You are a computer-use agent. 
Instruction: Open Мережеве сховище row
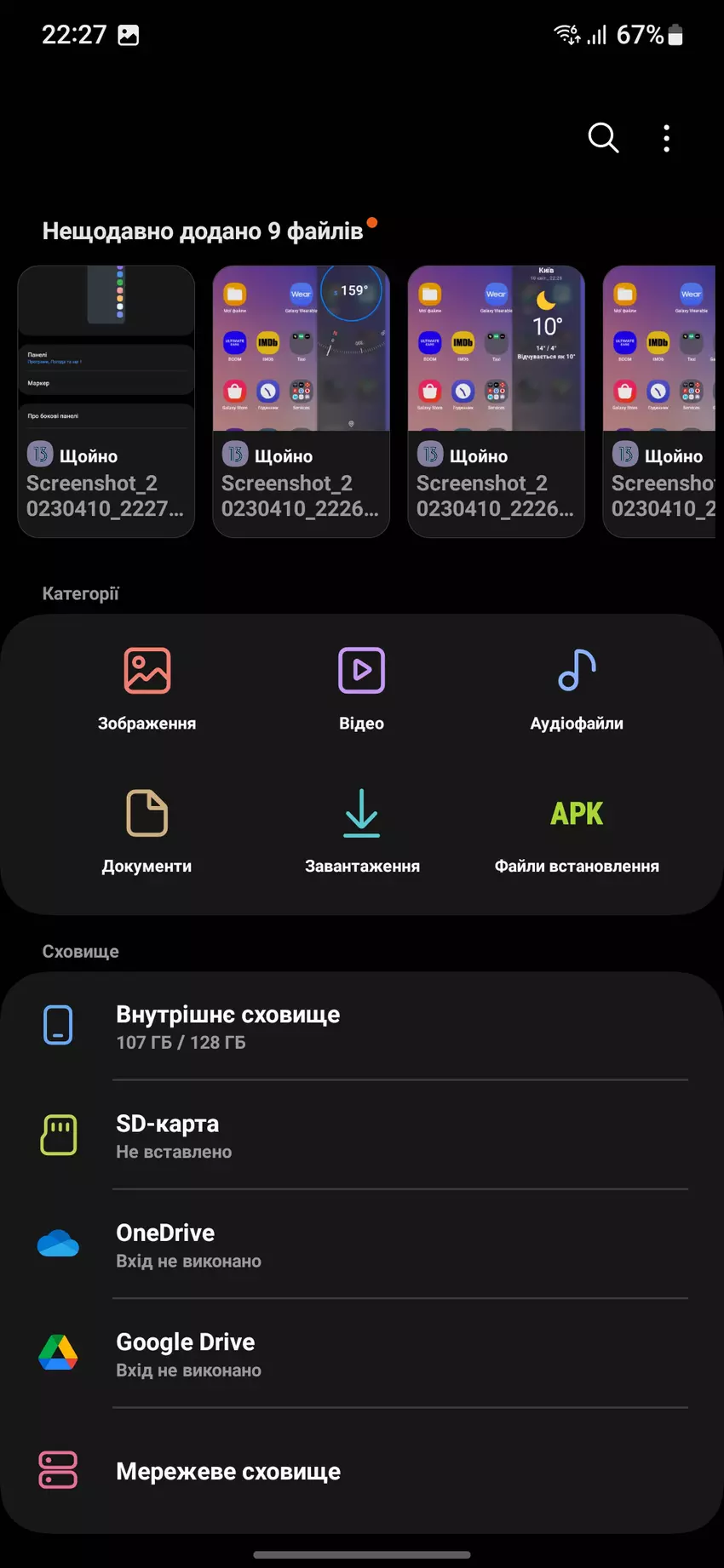click(362, 1470)
